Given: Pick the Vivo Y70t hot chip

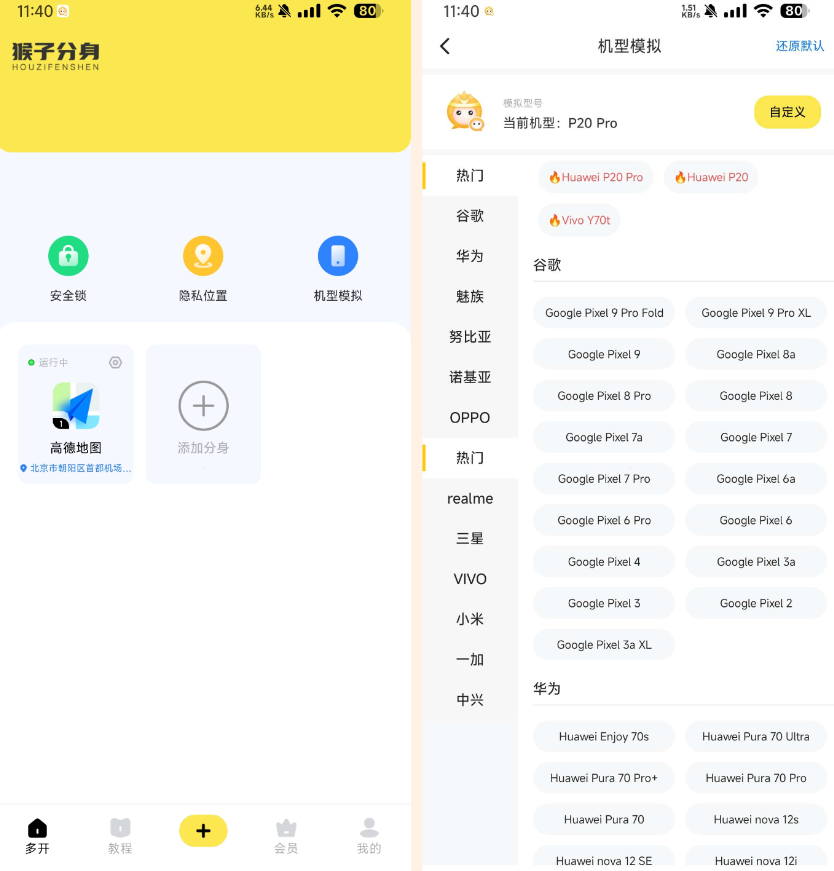Looking at the screenshot, I should click(x=579, y=220).
